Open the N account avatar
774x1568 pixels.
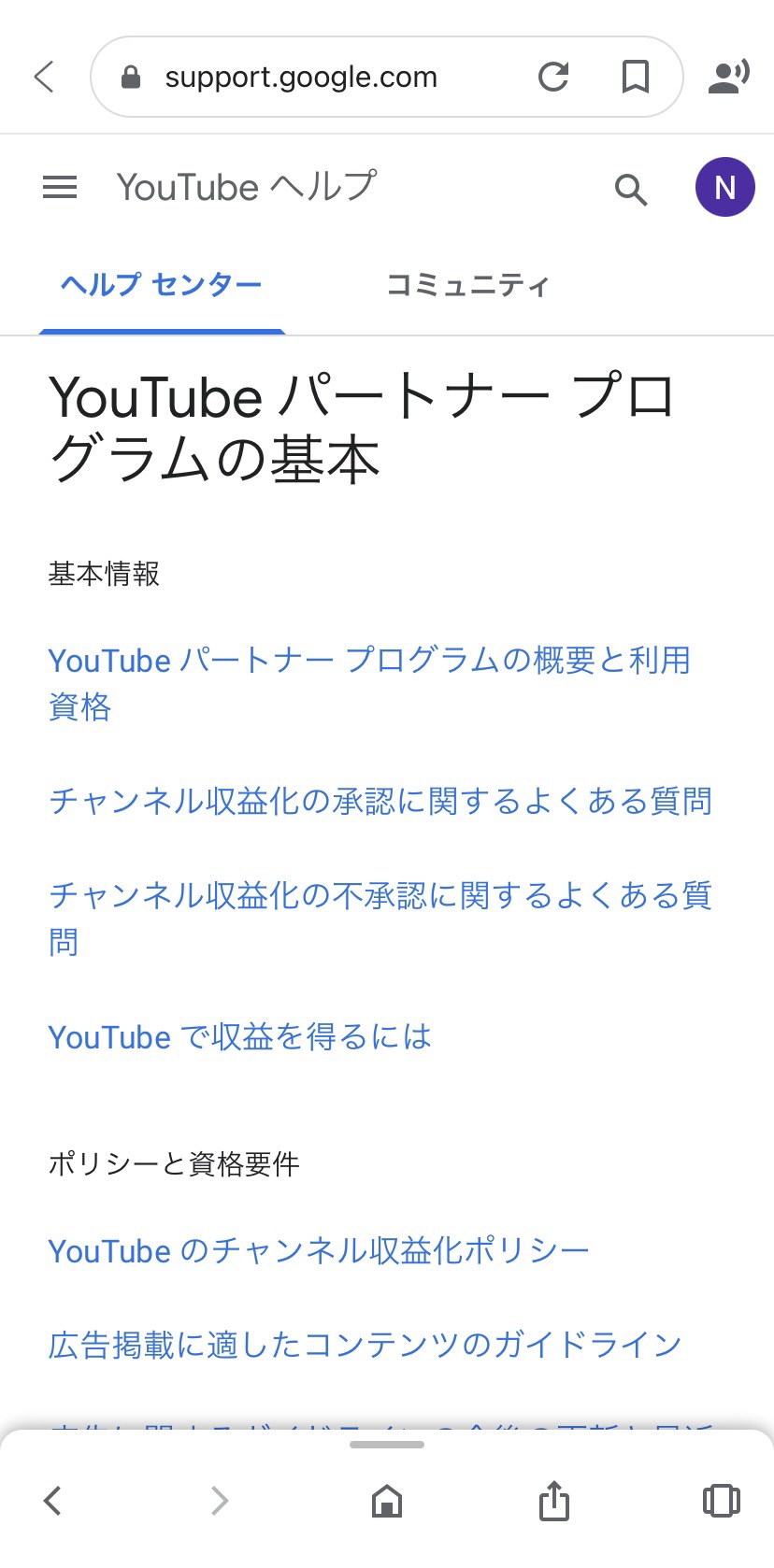[724, 187]
